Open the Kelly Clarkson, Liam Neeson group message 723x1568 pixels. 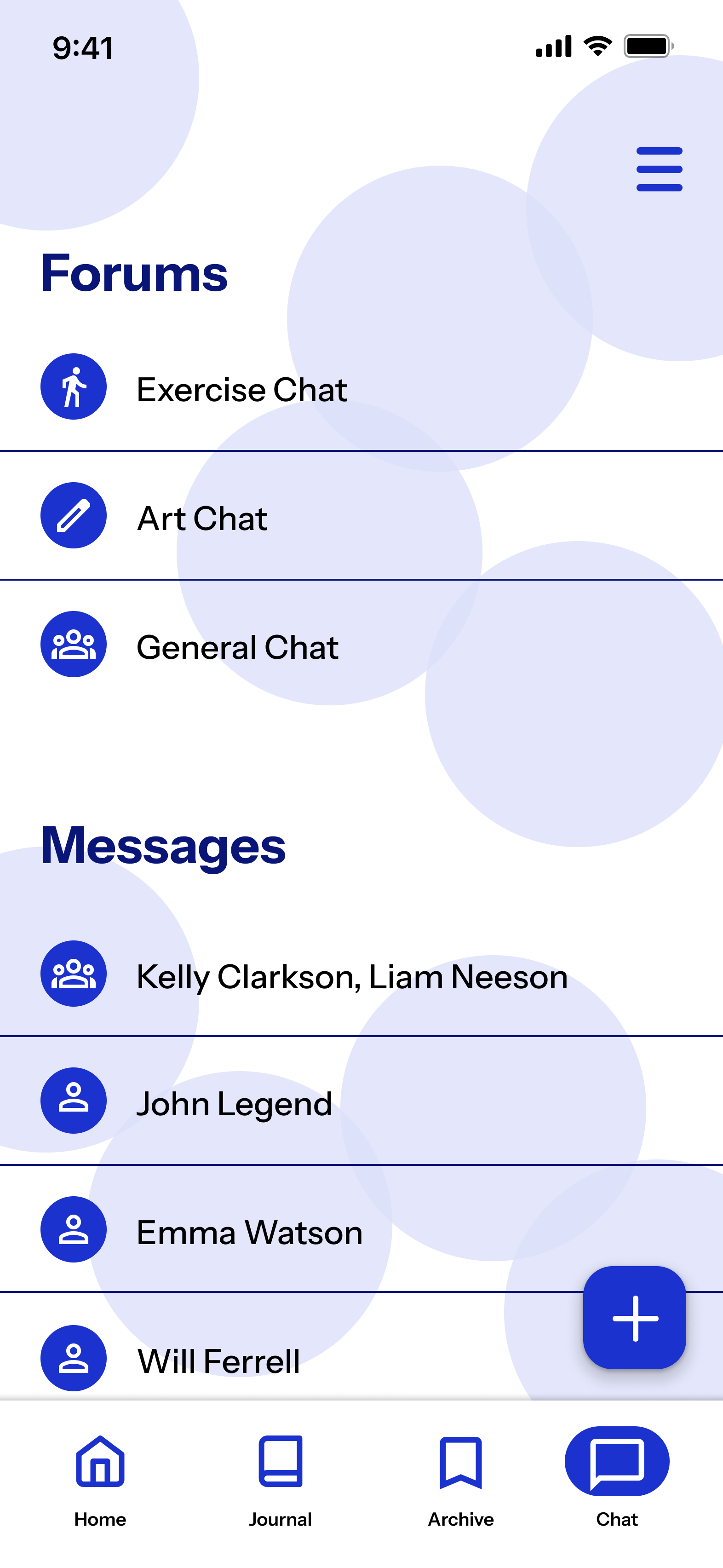pyautogui.click(x=351, y=976)
